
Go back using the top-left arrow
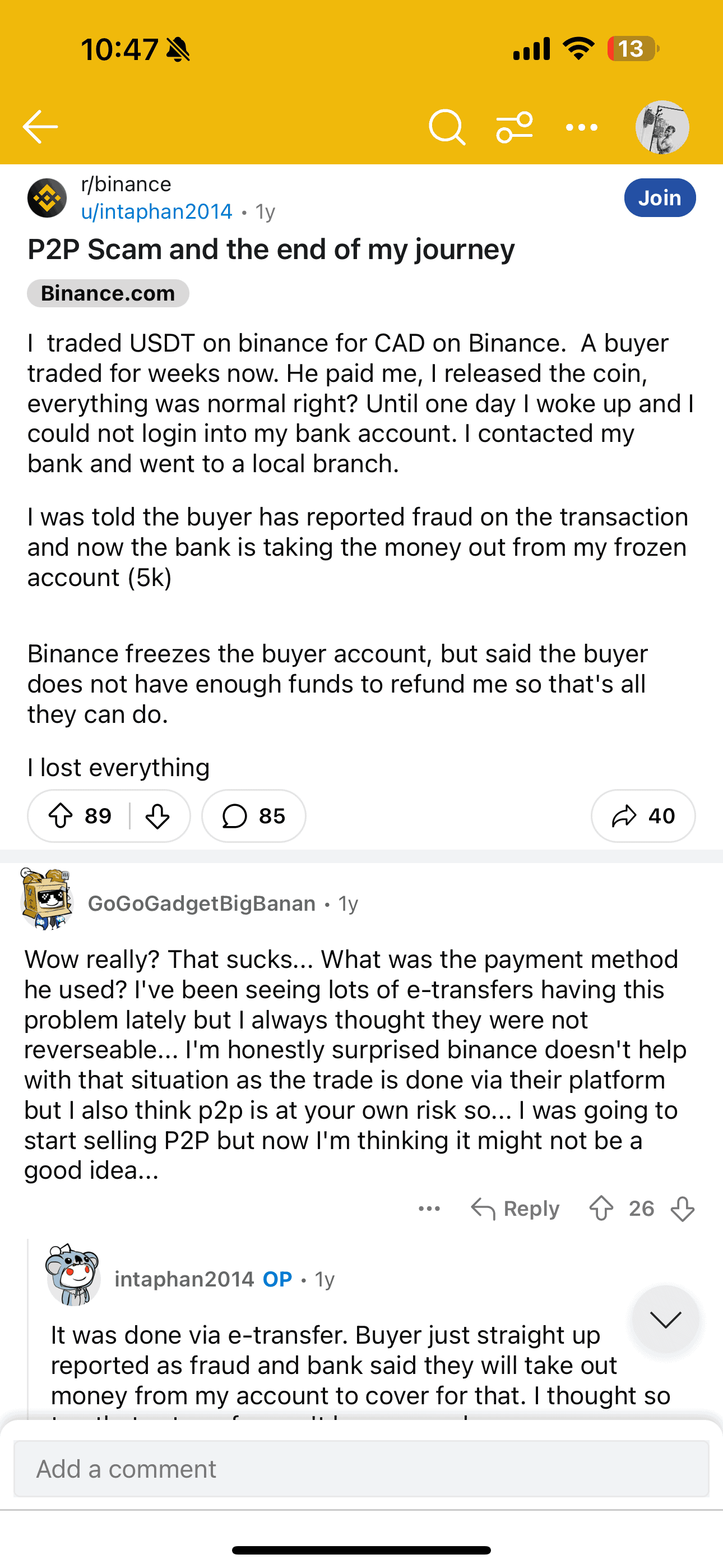coord(40,127)
